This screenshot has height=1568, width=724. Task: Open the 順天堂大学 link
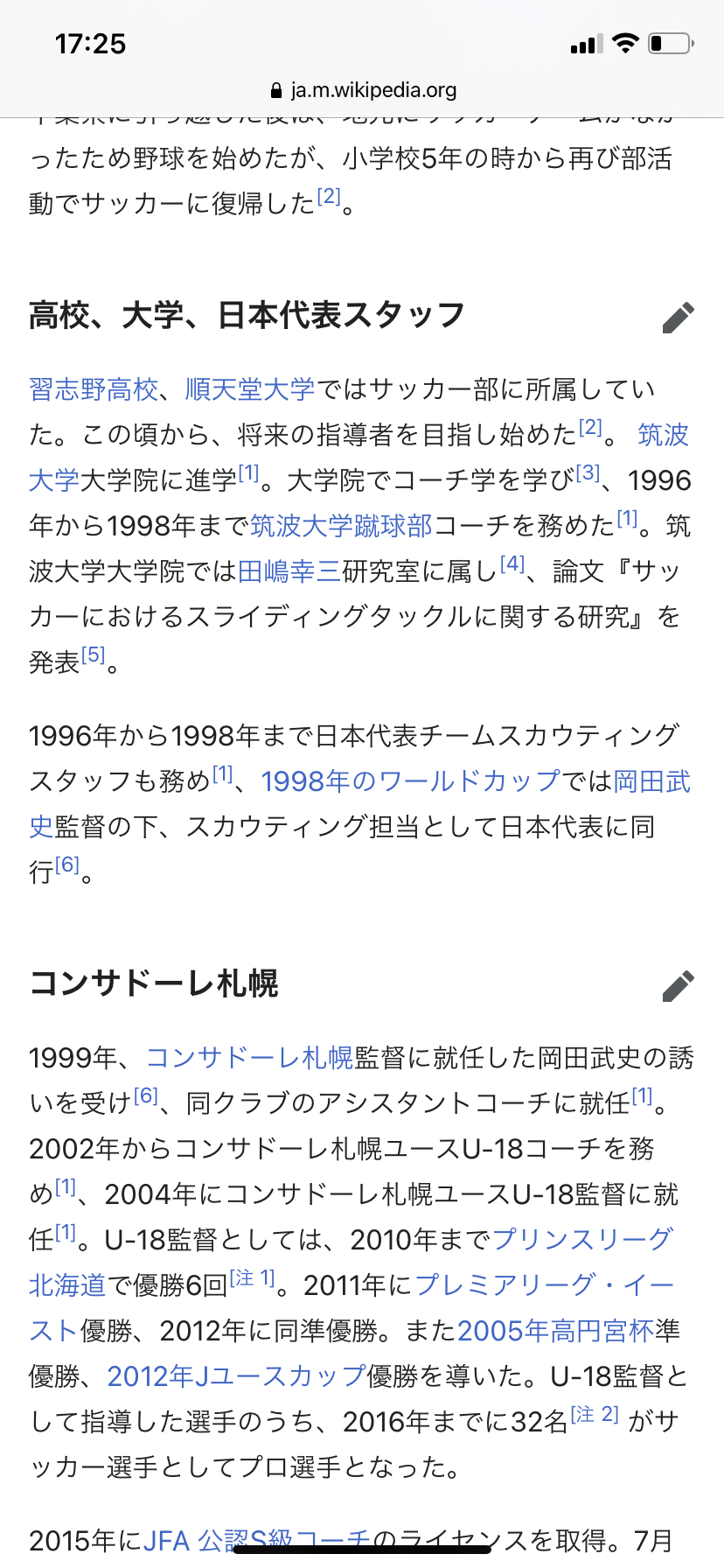click(250, 389)
